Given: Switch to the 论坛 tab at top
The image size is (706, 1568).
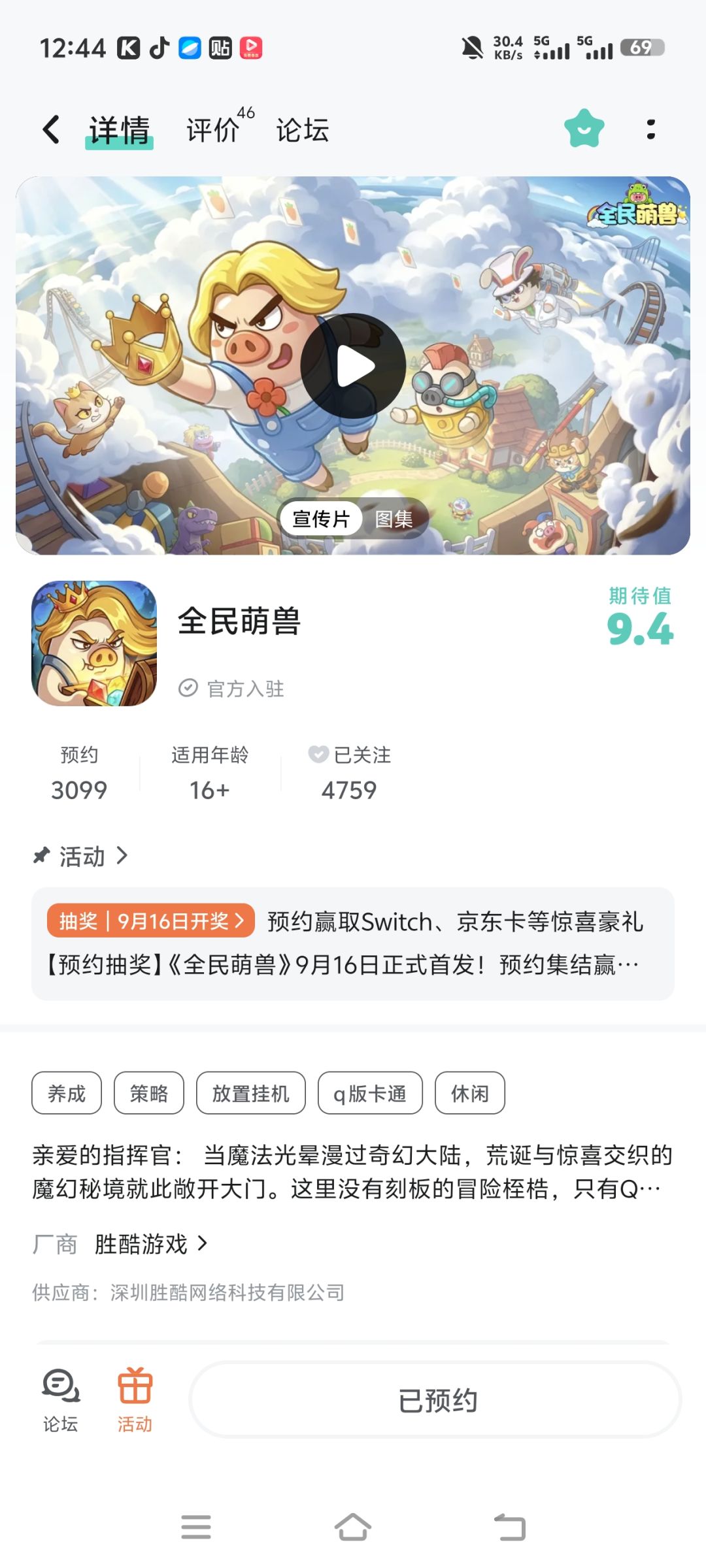Looking at the screenshot, I should pos(302,130).
